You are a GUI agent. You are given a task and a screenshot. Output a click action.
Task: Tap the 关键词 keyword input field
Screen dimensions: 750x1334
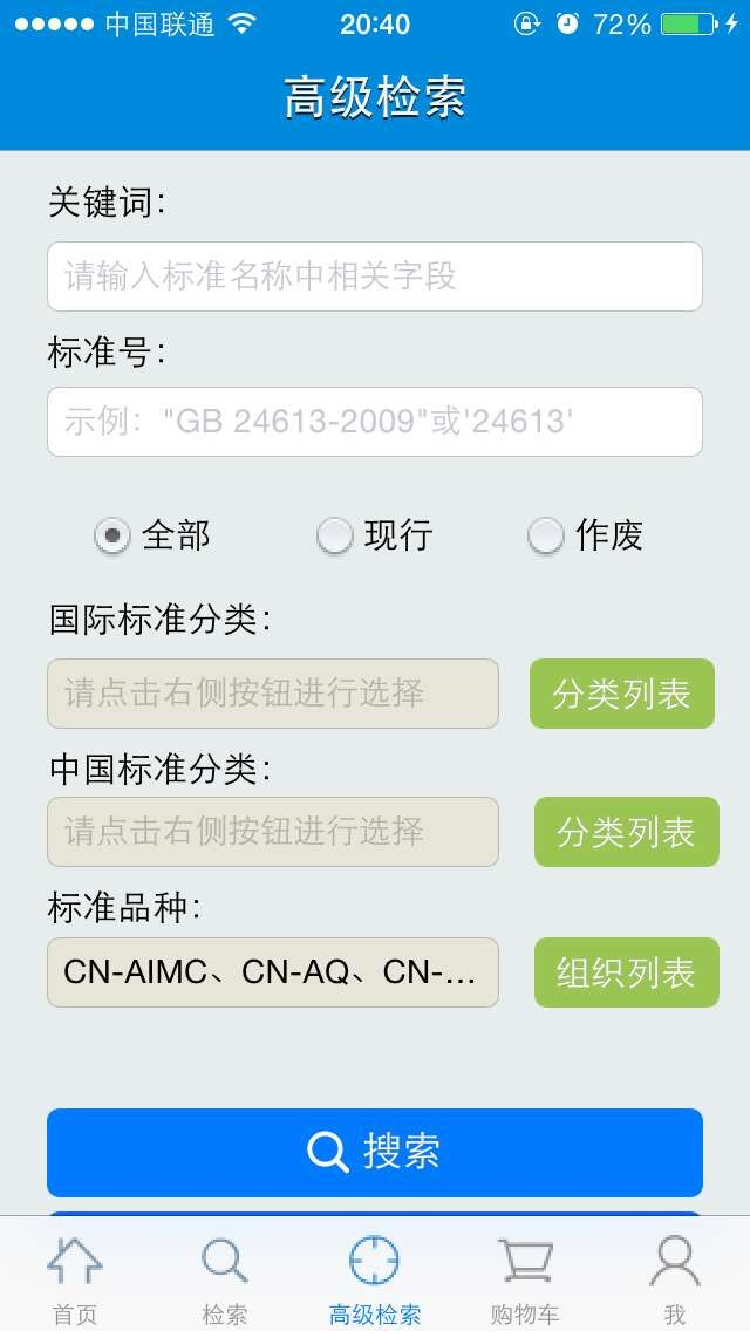(374, 277)
